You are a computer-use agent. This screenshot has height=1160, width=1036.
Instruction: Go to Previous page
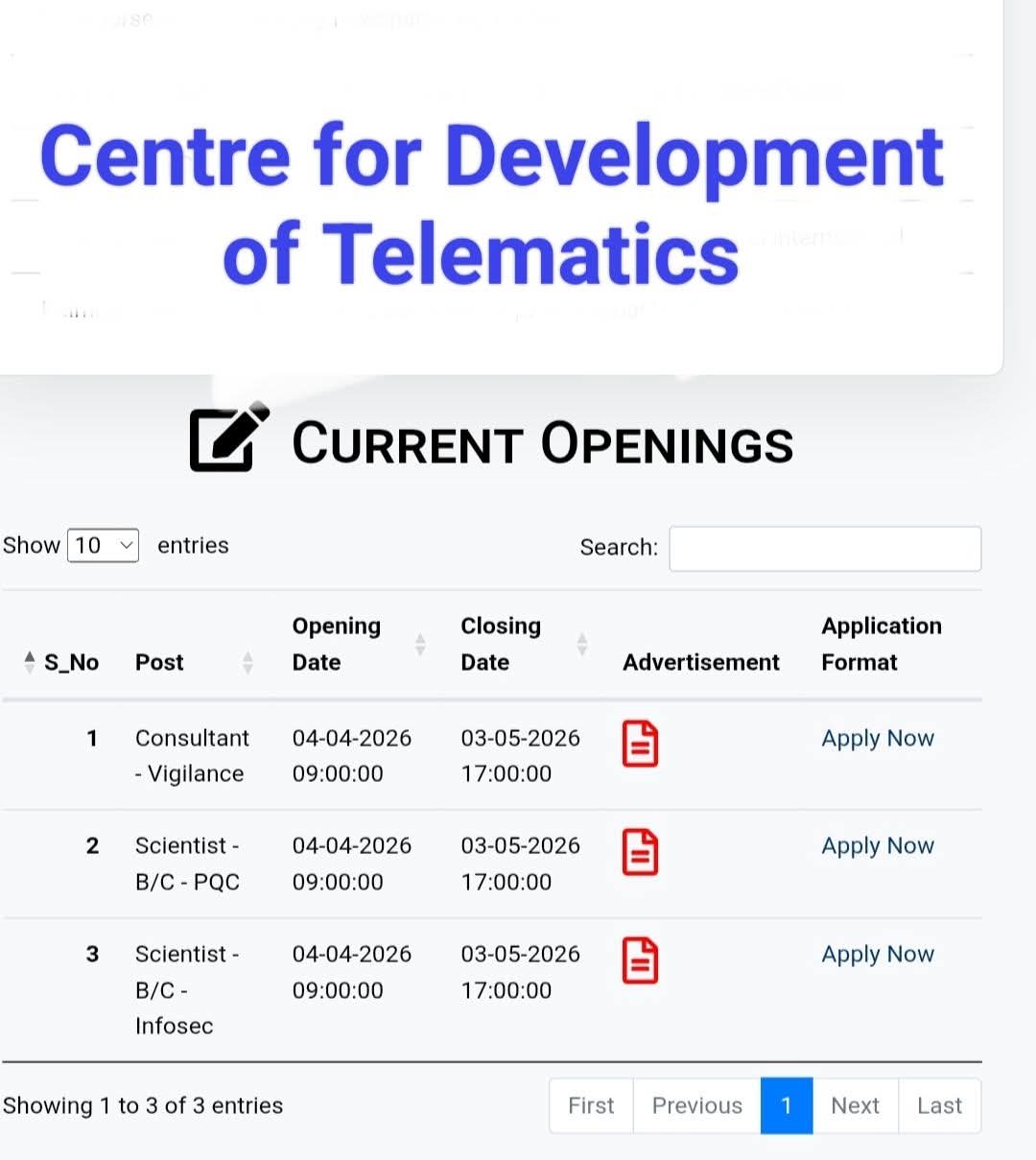696,1106
